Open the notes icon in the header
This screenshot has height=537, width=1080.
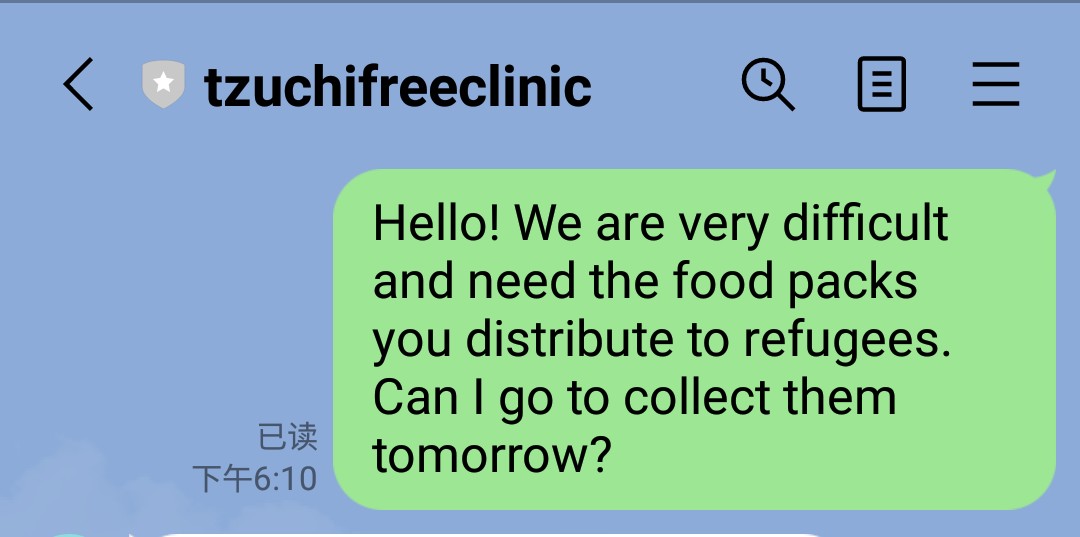(x=882, y=84)
